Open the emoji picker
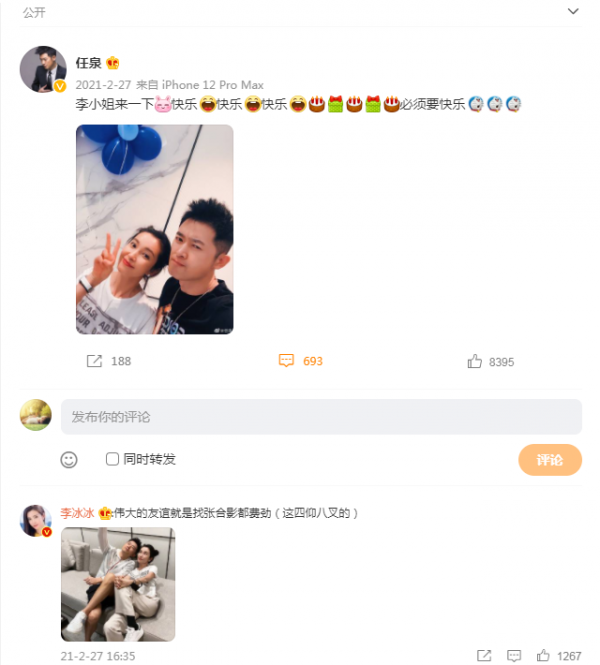The width and height of the screenshot is (600, 665). click(69, 460)
